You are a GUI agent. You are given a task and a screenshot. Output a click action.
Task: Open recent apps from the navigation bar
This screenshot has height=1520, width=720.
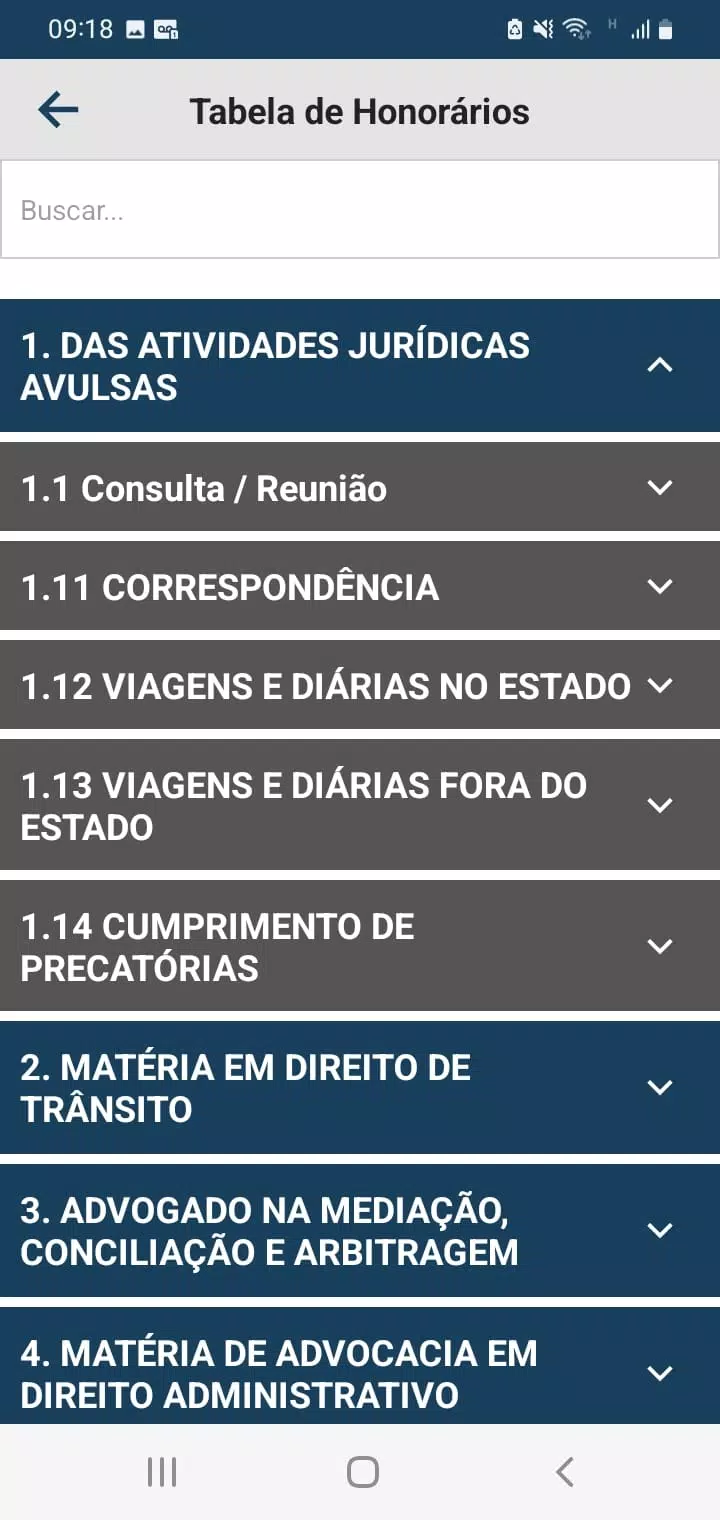point(162,1472)
